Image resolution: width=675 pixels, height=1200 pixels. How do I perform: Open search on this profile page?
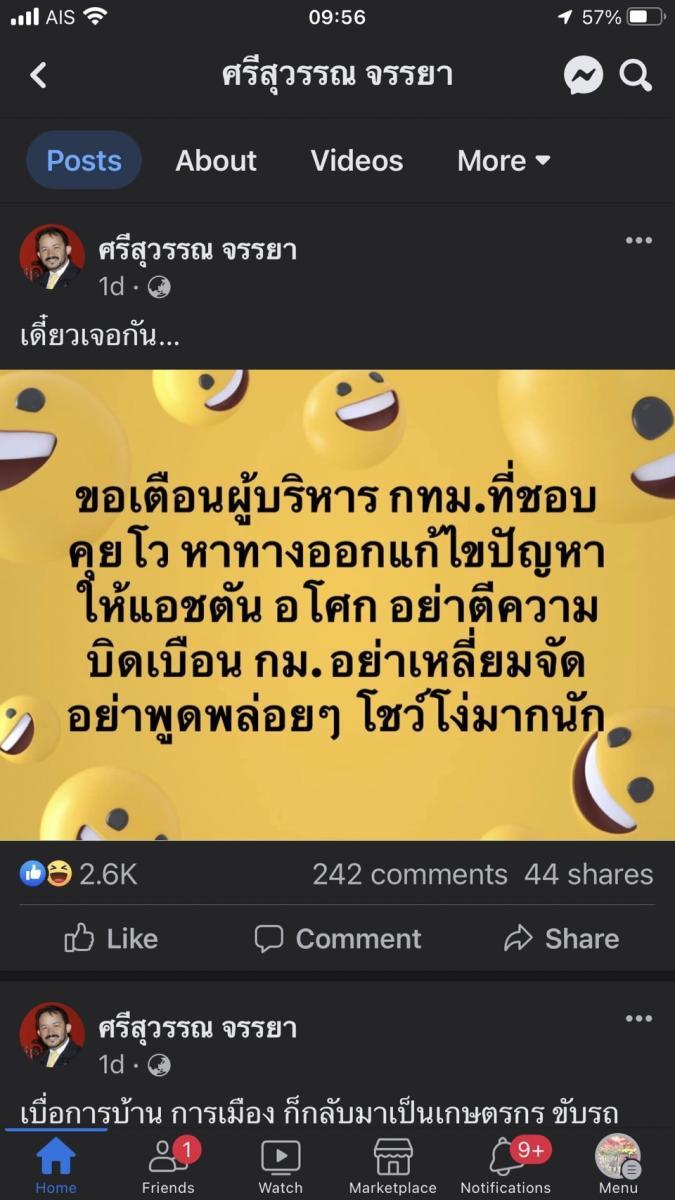coord(636,75)
